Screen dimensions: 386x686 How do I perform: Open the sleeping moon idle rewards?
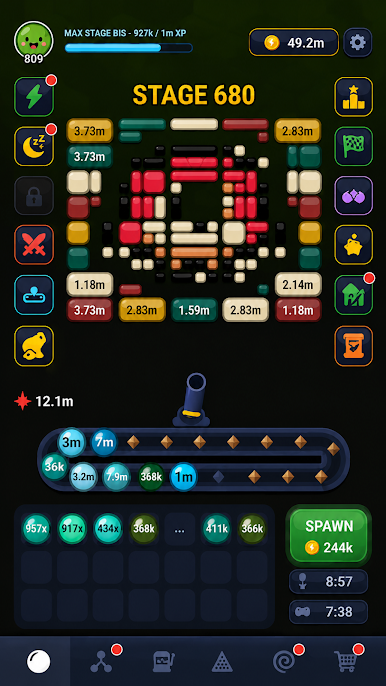tap(34, 146)
